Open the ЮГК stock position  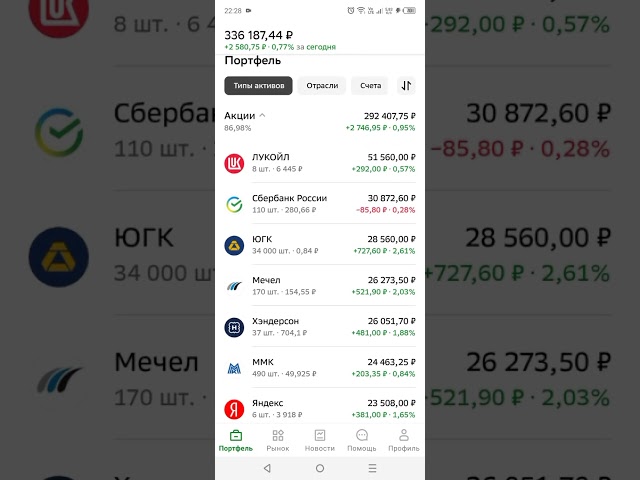[x=320, y=245]
